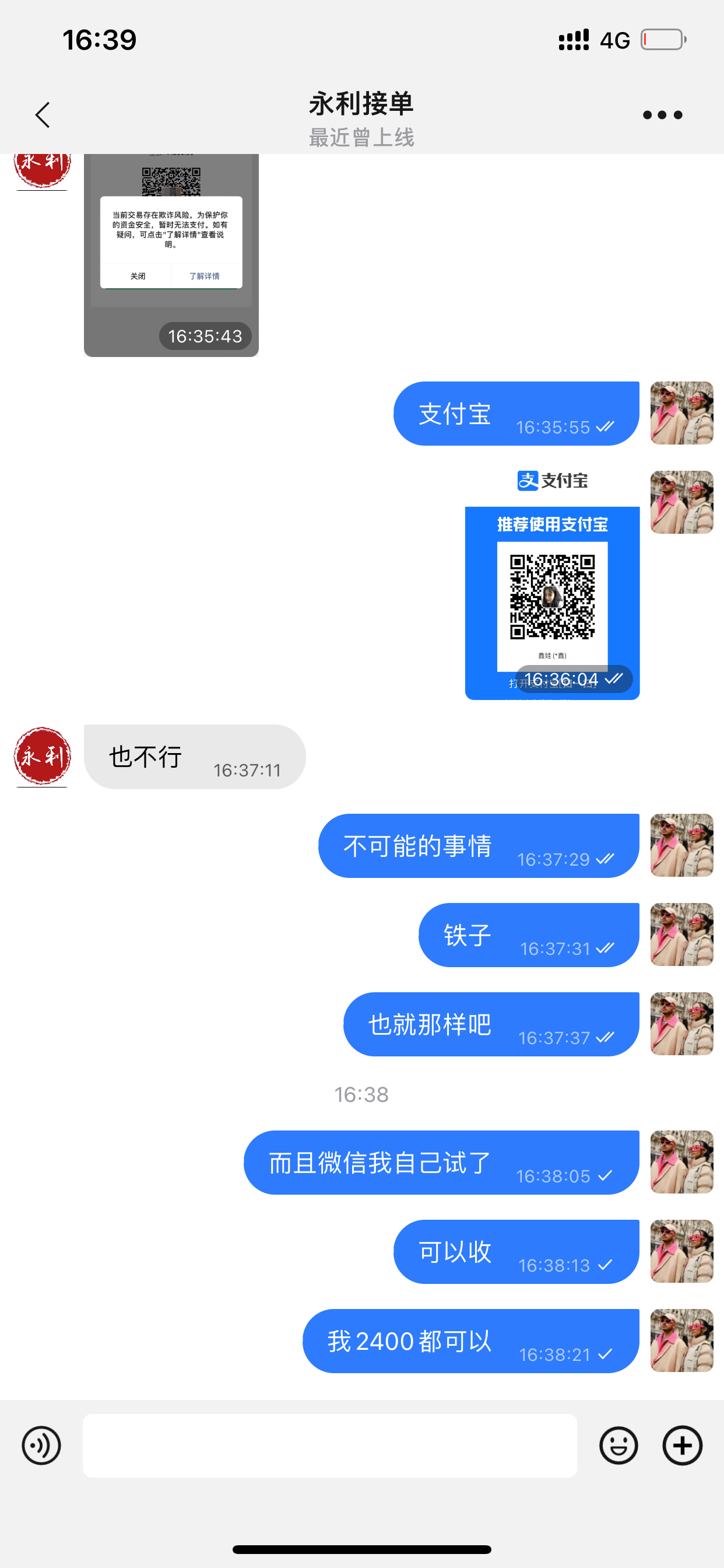
Task: Open the plus attachment menu
Action: click(682, 1445)
